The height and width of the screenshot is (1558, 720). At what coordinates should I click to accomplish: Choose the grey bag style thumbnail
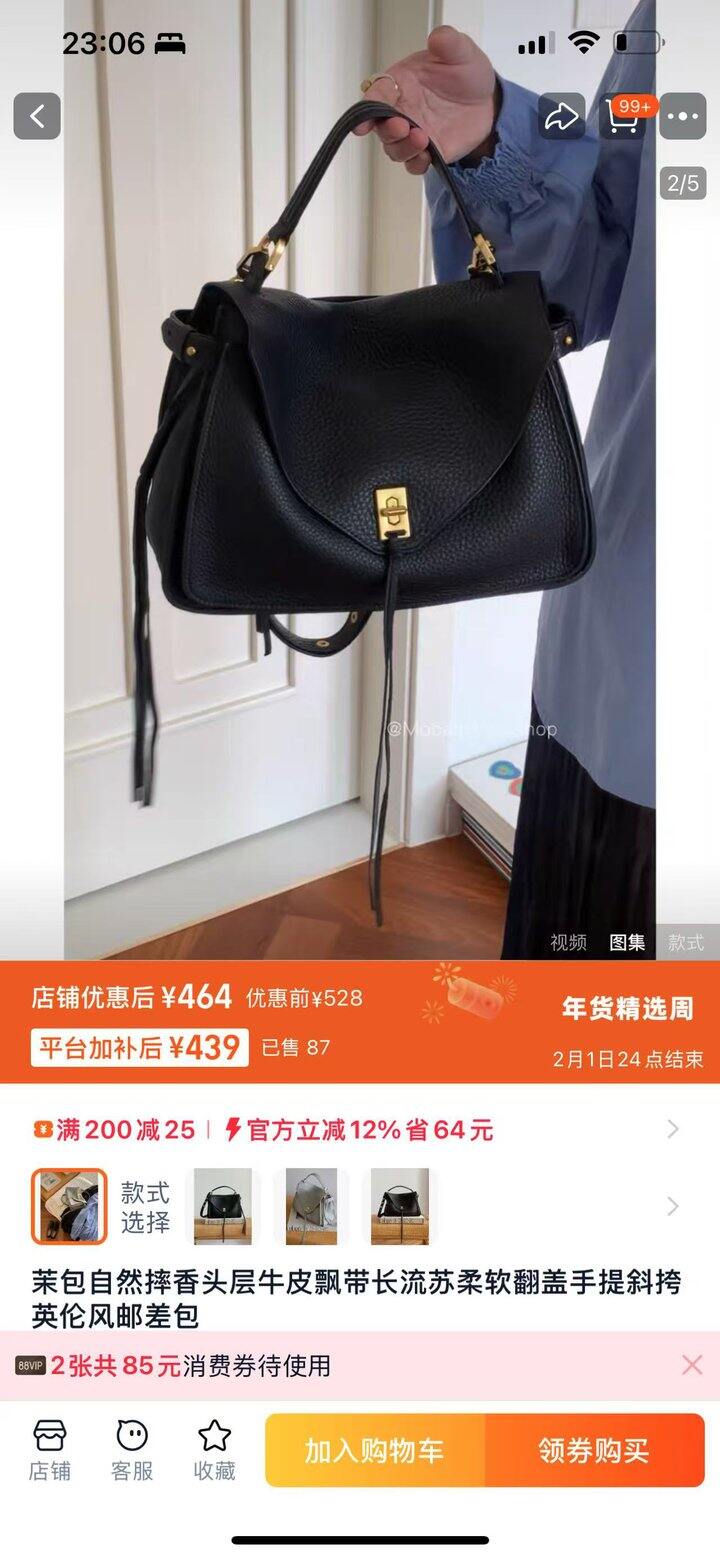[311, 1206]
